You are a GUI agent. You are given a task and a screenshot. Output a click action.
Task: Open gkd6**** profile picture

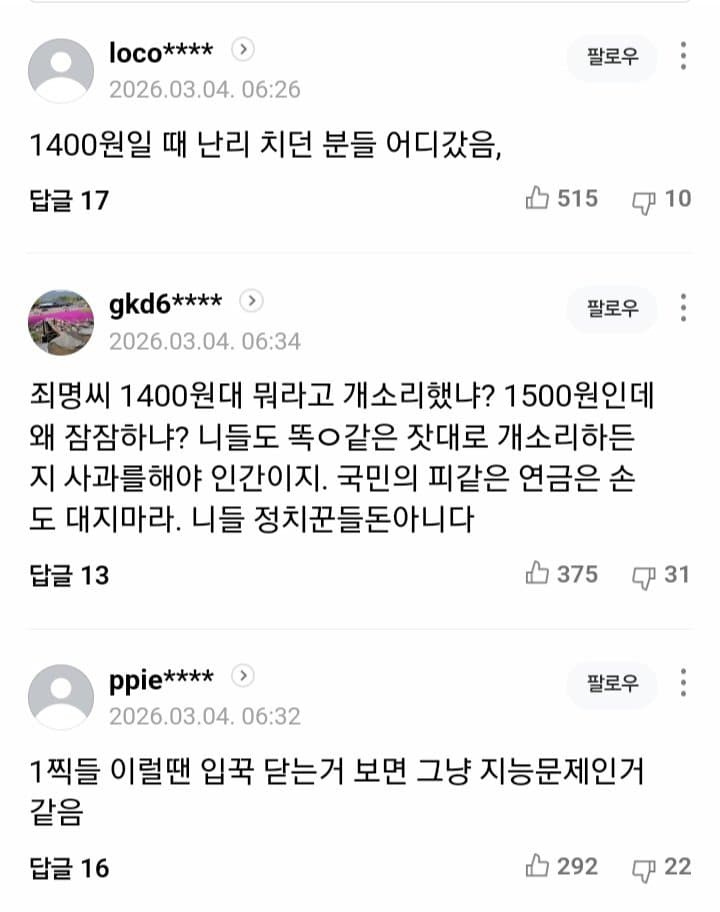coord(61,321)
